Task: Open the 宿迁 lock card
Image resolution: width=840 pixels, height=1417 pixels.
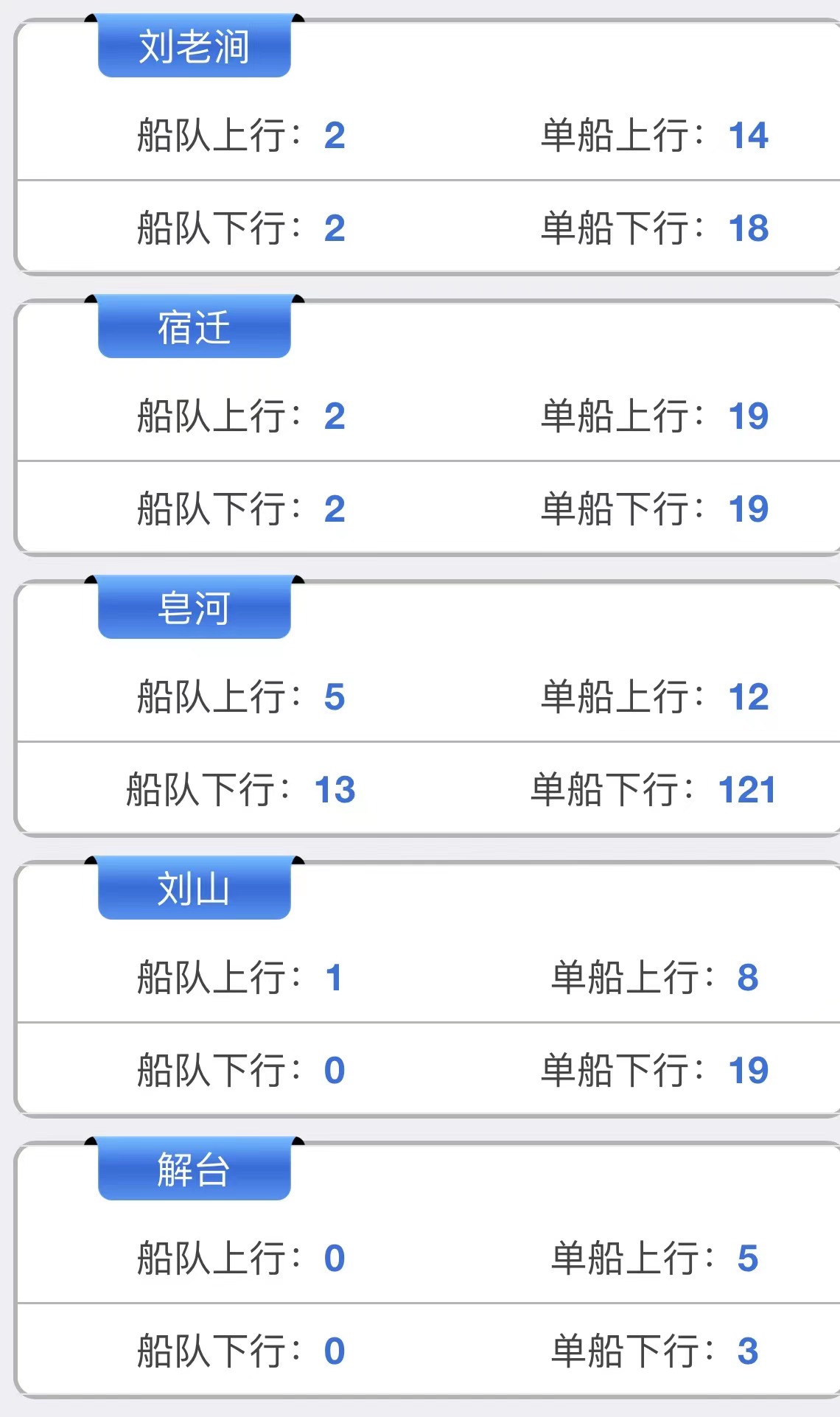Action: pyautogui.click(x=427, y=427)
